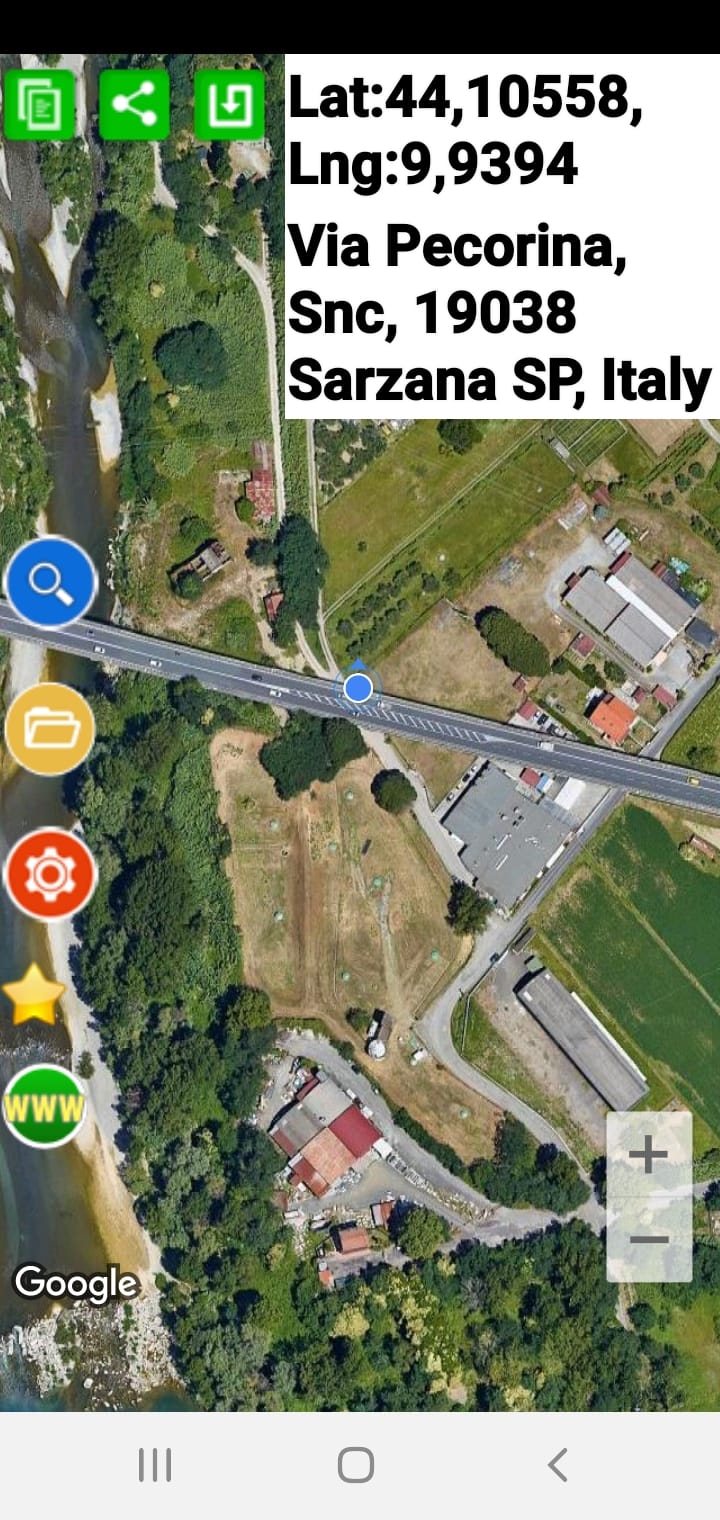Image resolution: width=720 pixels, height=1520 pixels.
Task: Open recent apps from the navigation bar
Action: pyautogui.click(x=155, y=1465)
